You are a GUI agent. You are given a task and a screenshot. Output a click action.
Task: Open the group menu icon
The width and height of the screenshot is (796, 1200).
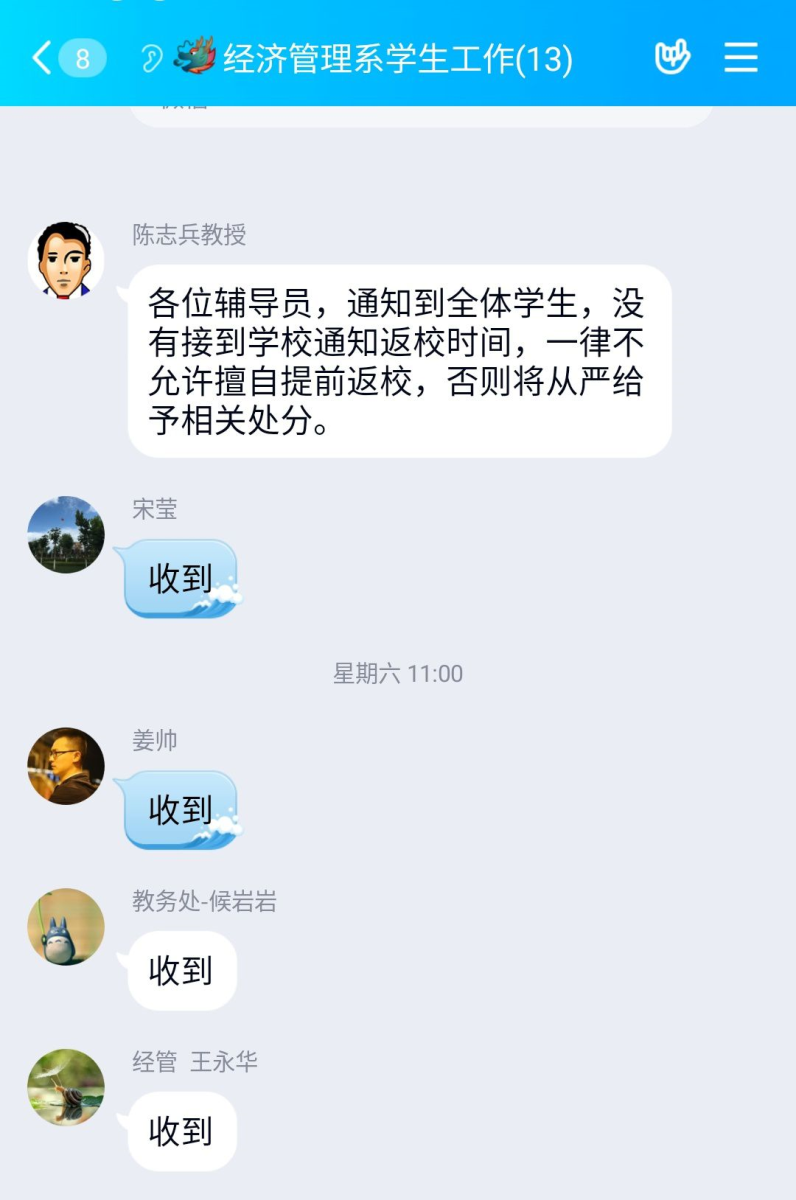(740, 58)
